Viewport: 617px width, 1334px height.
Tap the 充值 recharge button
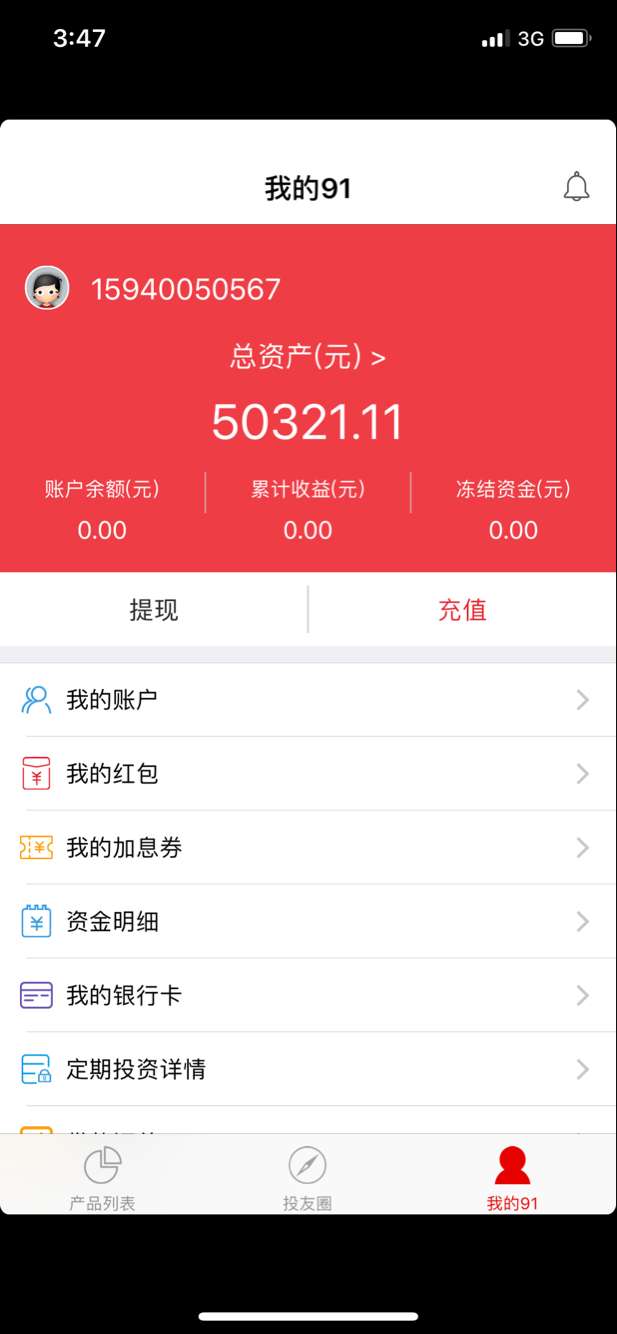(462, 610)
